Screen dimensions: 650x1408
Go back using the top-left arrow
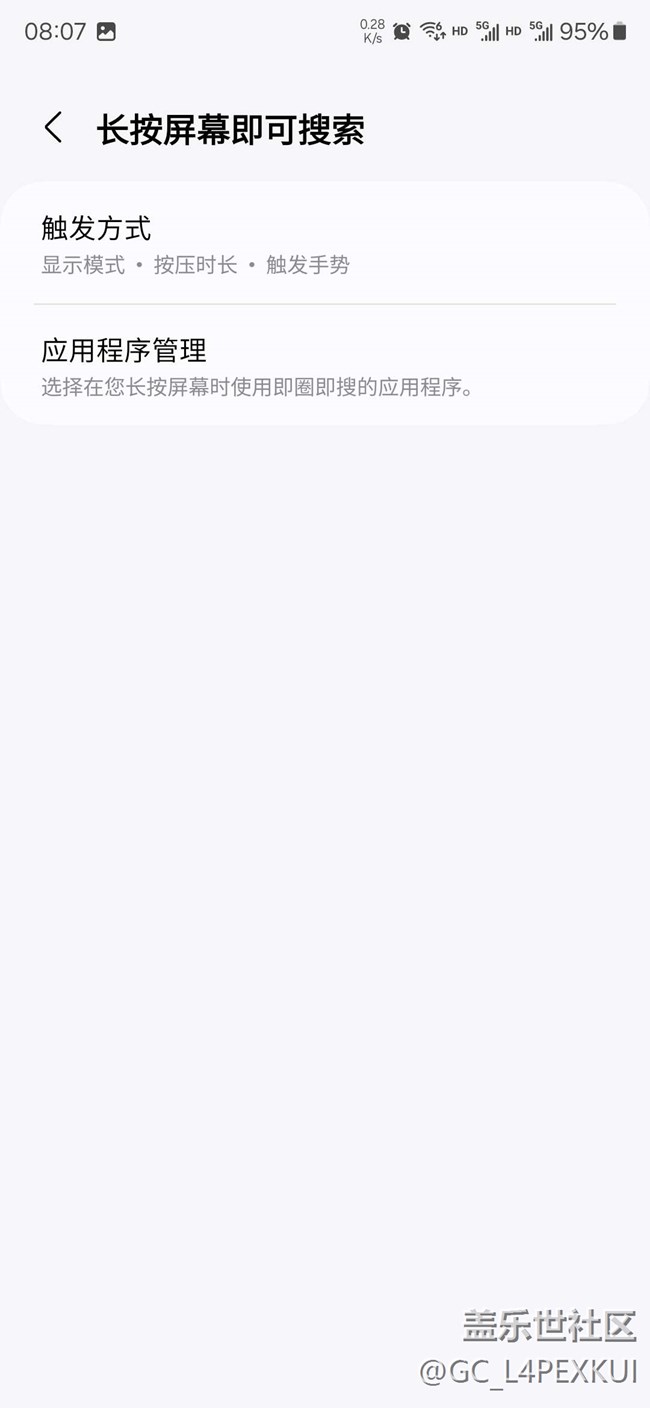pos(53,128)
